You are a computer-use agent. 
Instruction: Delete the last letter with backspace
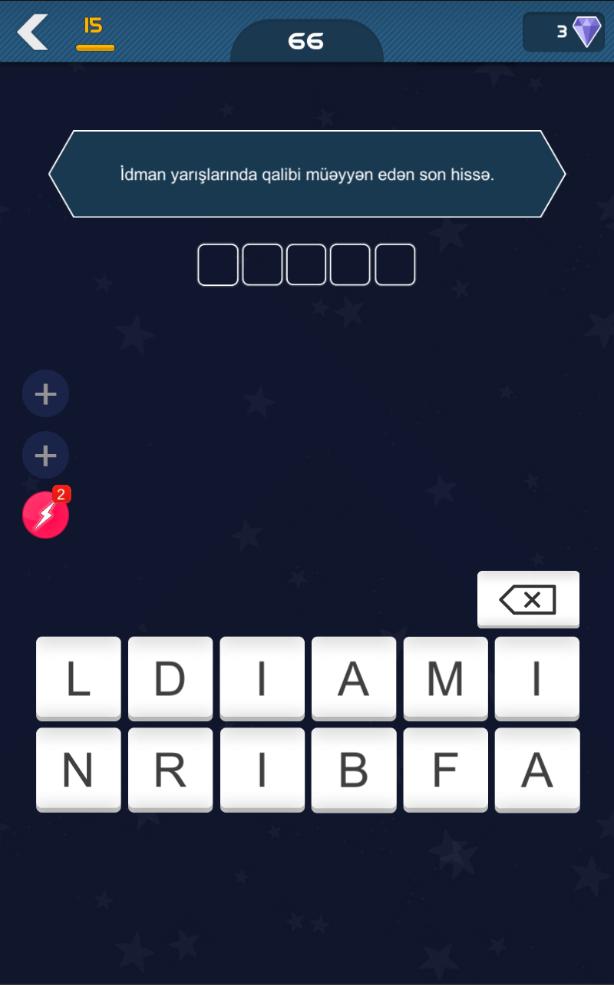coord(528,600)
